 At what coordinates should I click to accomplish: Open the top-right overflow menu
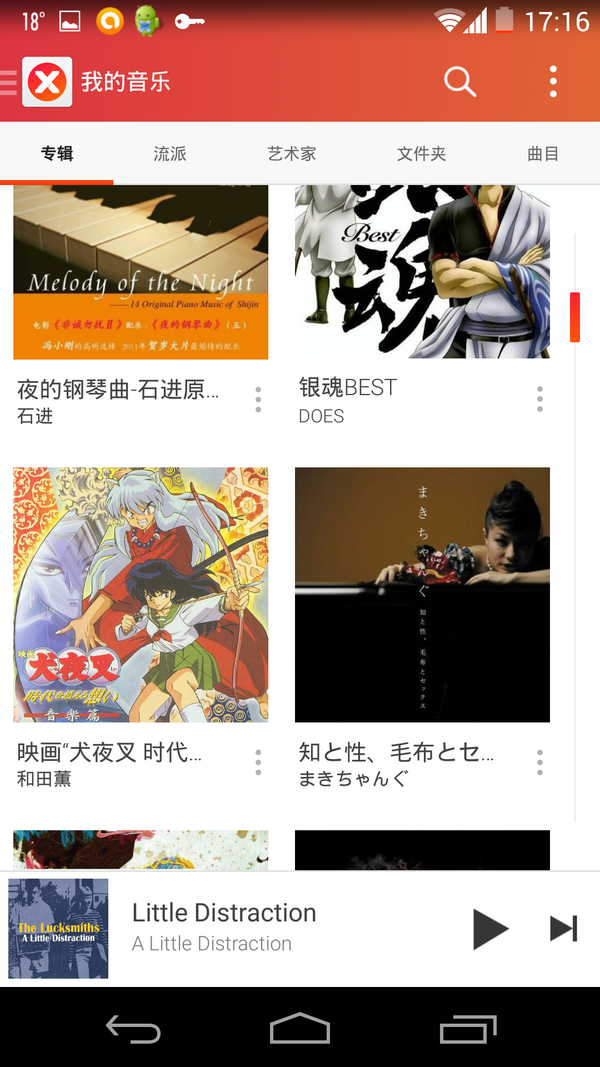pyautogui.click(x=553, y=81)
